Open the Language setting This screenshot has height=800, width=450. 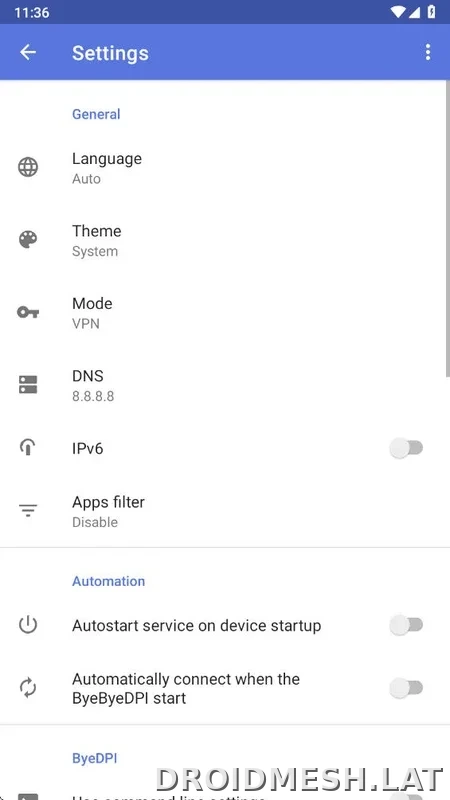tap(225, 168)
